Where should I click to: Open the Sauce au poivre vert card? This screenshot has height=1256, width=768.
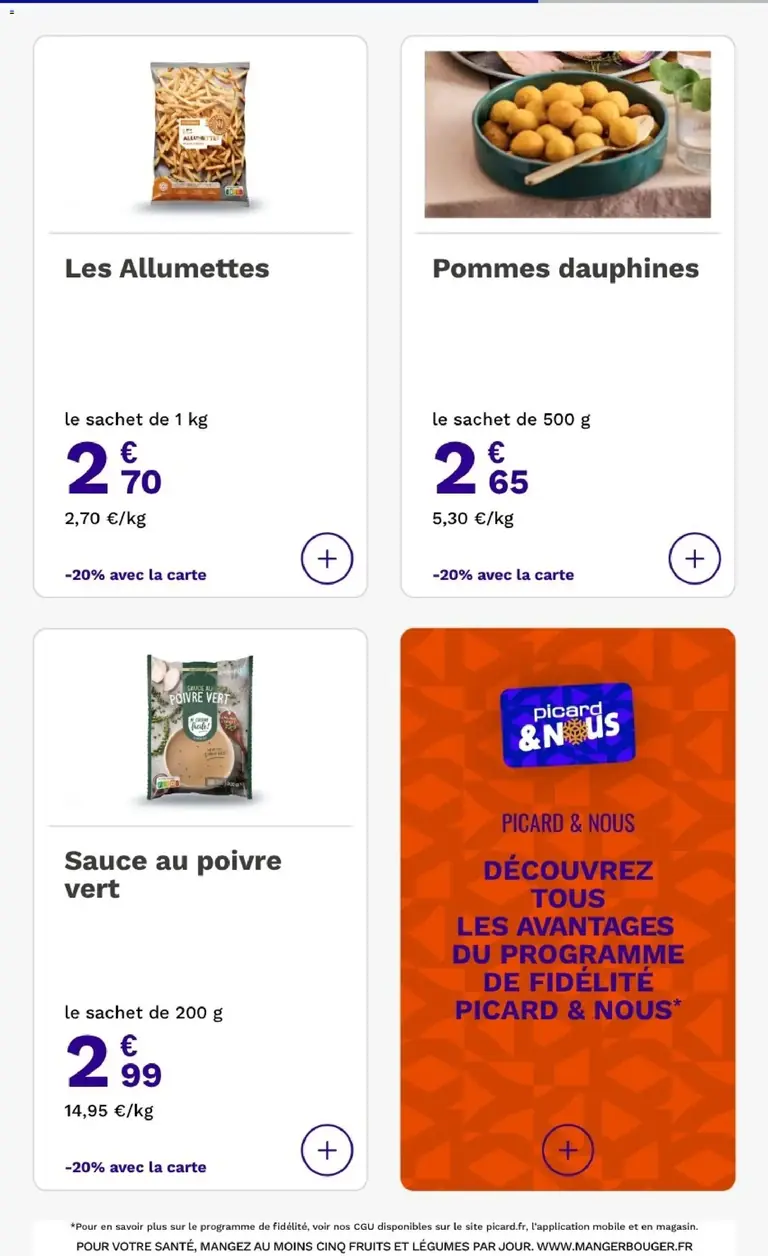point(200,910)
